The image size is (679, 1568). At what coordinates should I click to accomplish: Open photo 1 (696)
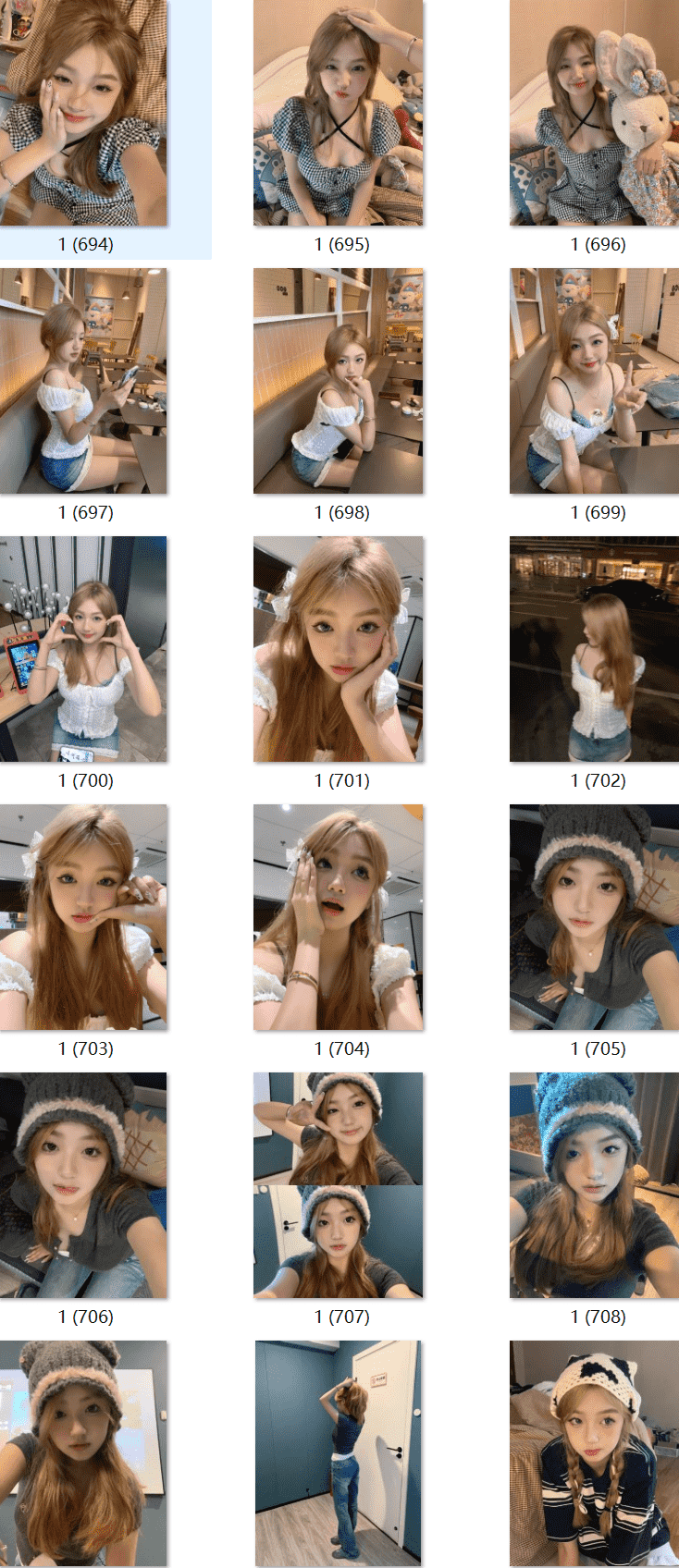[x=594, y=113]
